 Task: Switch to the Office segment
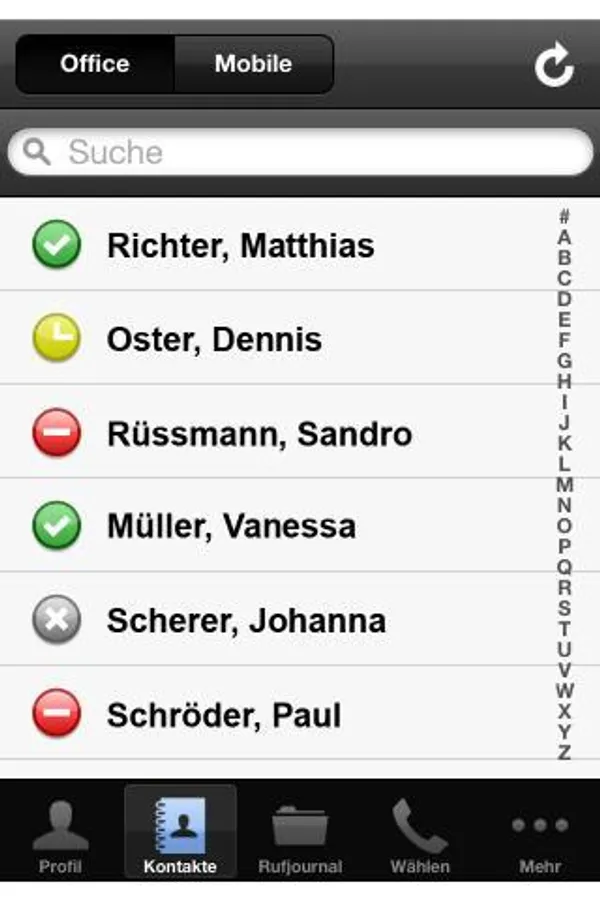(95, 64)
